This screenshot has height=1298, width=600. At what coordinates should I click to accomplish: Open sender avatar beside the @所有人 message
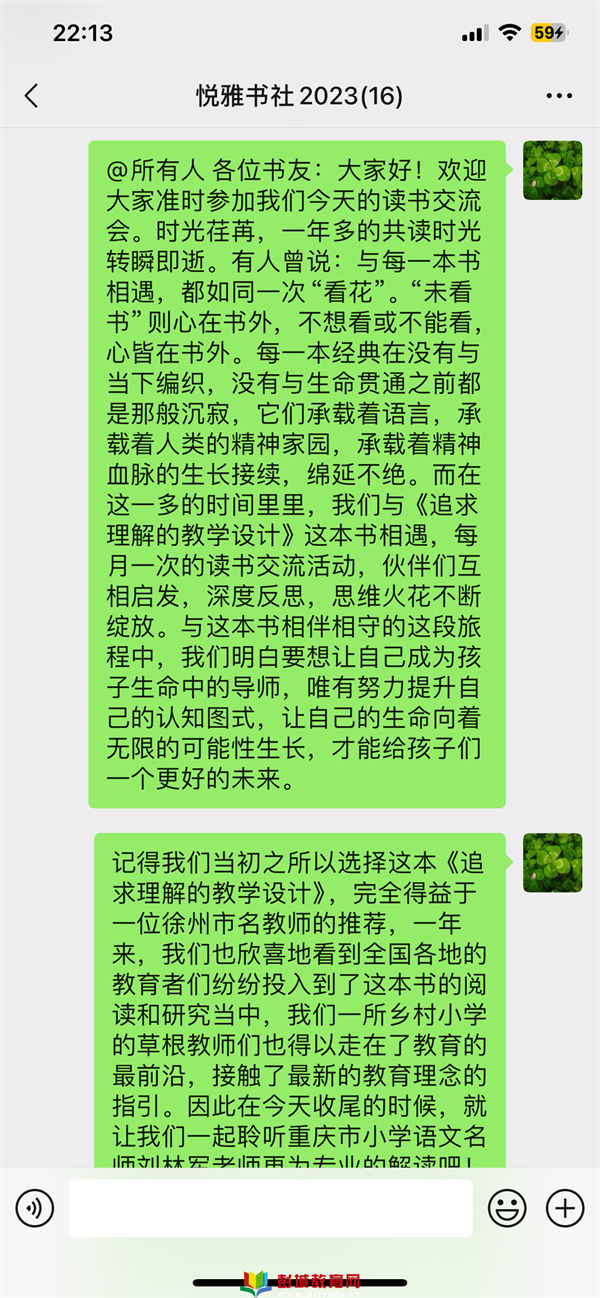tap(553, 170)
